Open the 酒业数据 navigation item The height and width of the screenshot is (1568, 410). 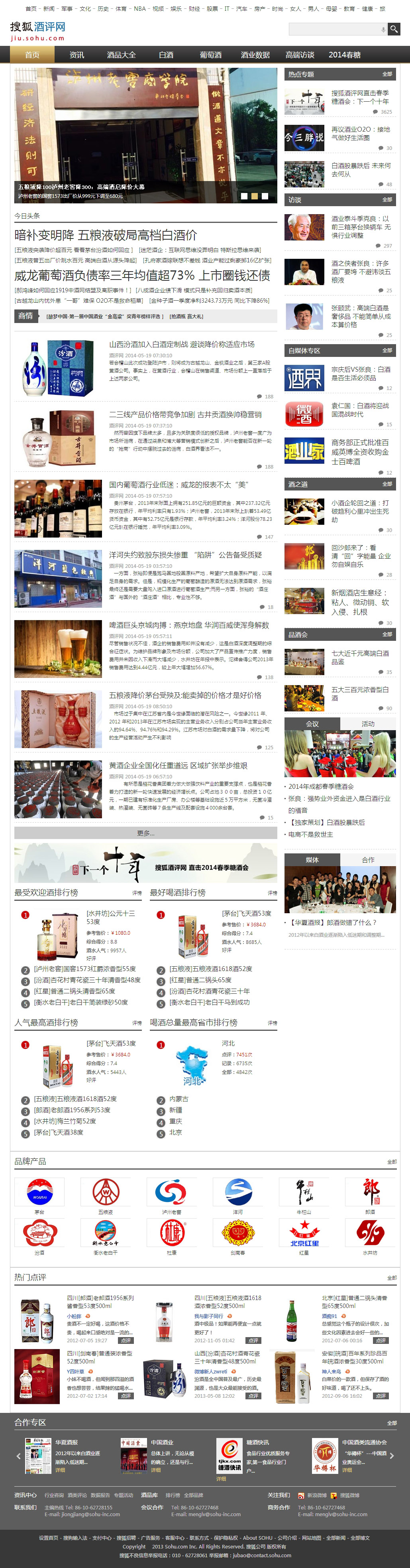click(x=255, y=55)
